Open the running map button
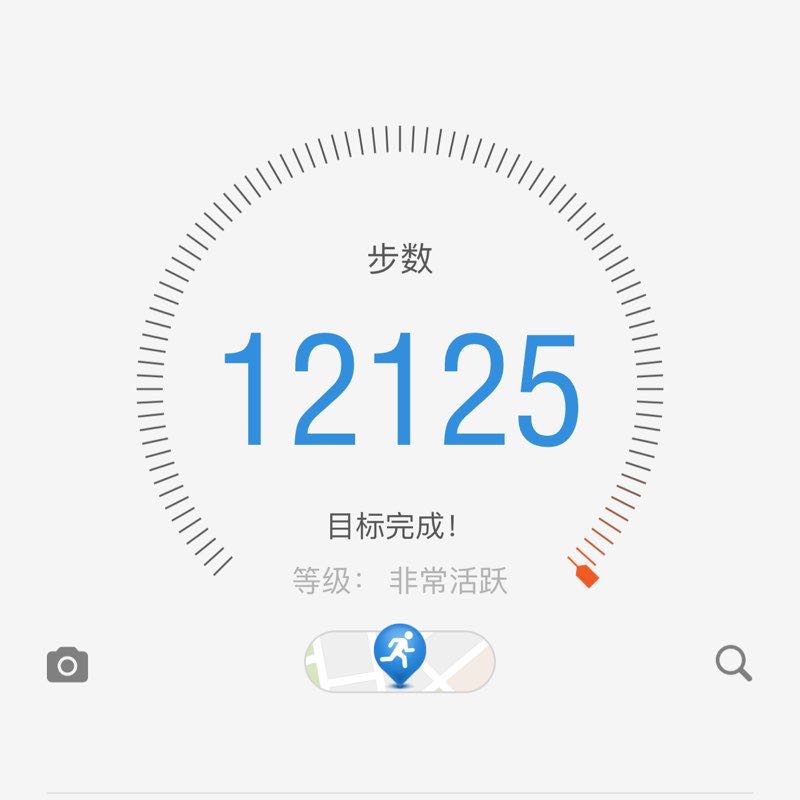 point(400,660)
